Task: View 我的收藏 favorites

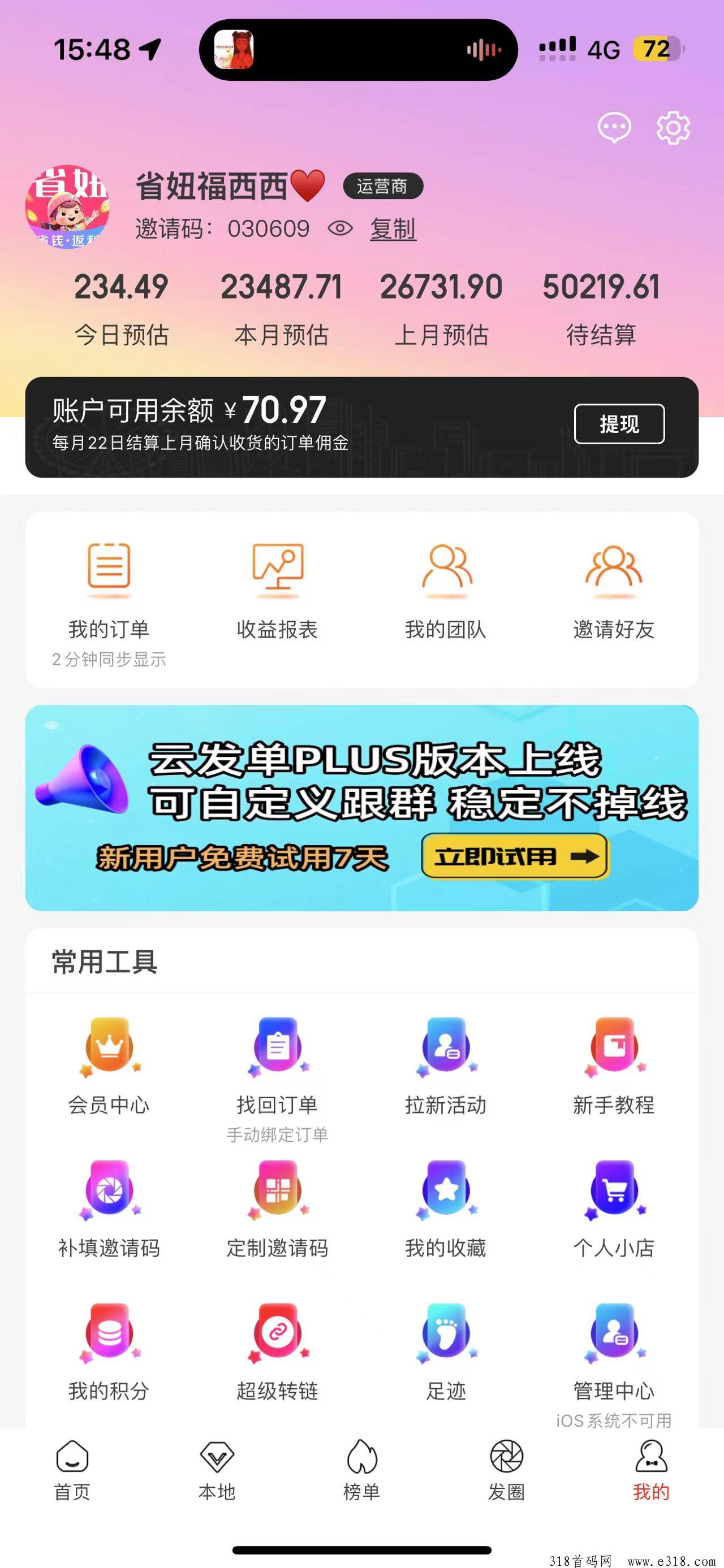Action: [x=446, y=1209]
